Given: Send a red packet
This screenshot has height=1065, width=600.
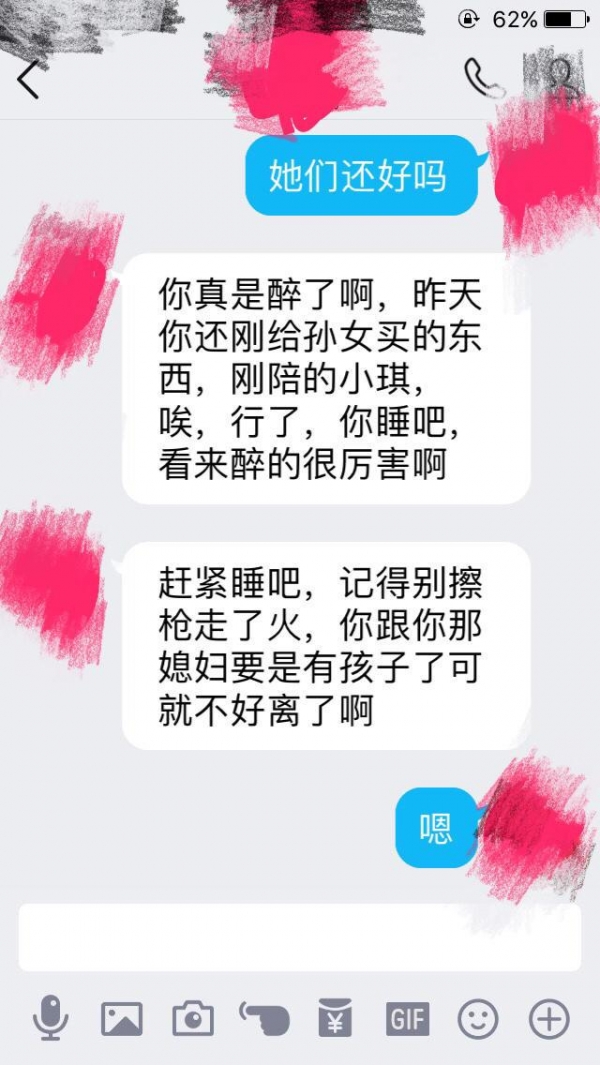Looking at the screenshot, I should (335, 1019).
